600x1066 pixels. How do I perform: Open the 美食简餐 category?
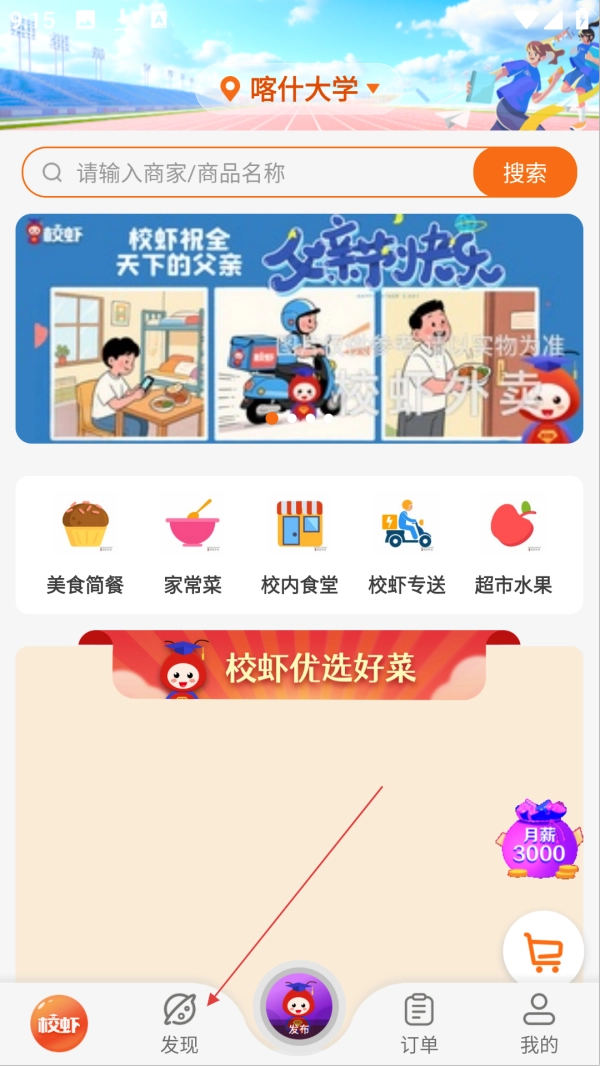coord(85,546)
